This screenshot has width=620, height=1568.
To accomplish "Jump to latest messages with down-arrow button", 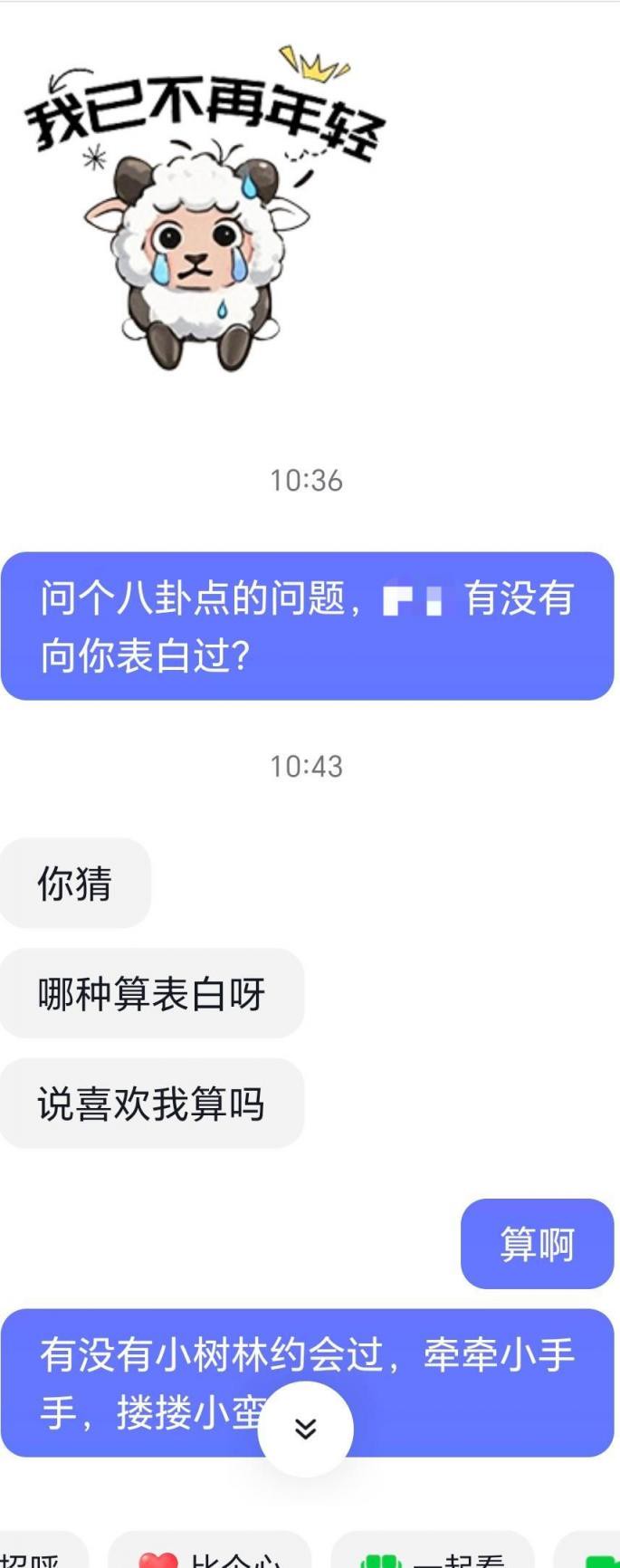I will point(305,1429).
